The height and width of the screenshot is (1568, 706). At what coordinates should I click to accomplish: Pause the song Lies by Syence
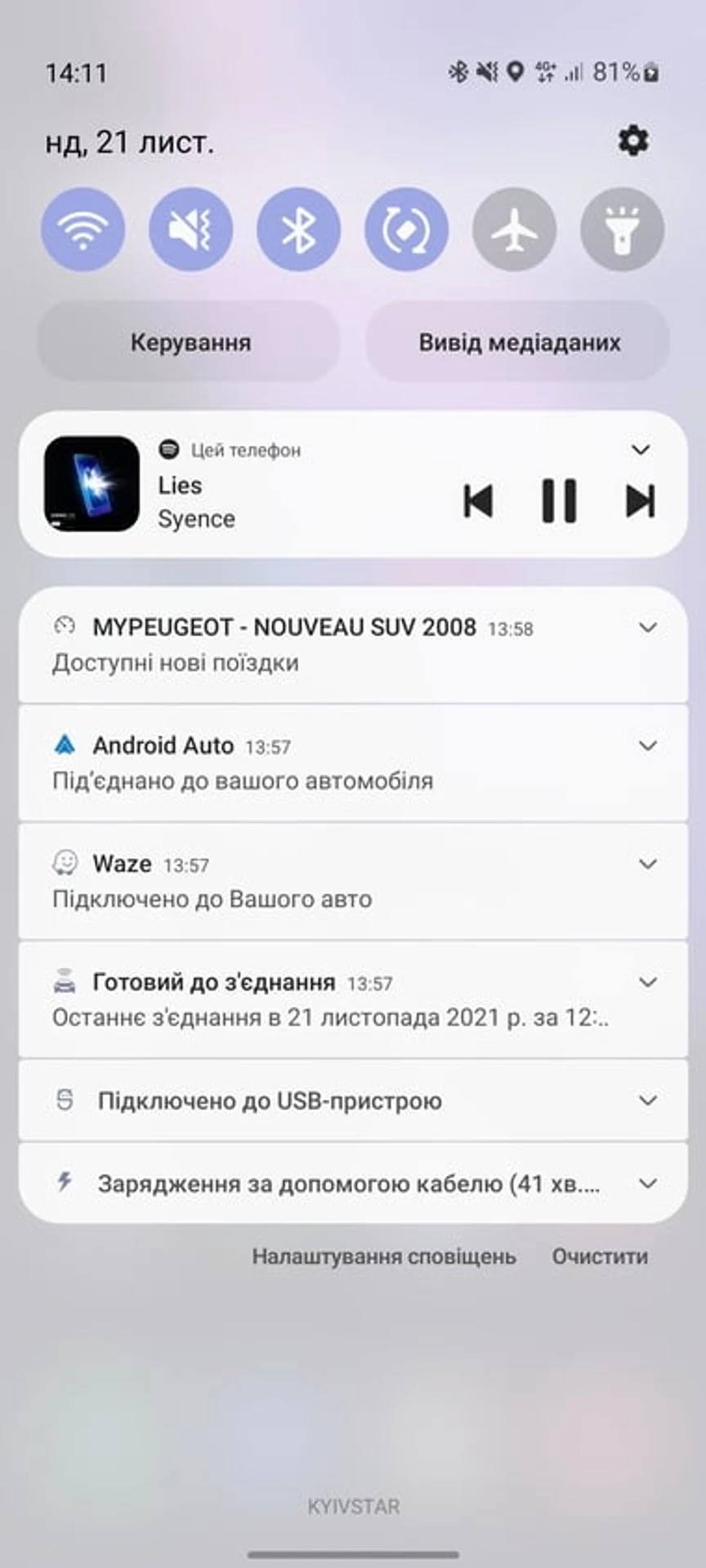[560, 502]
